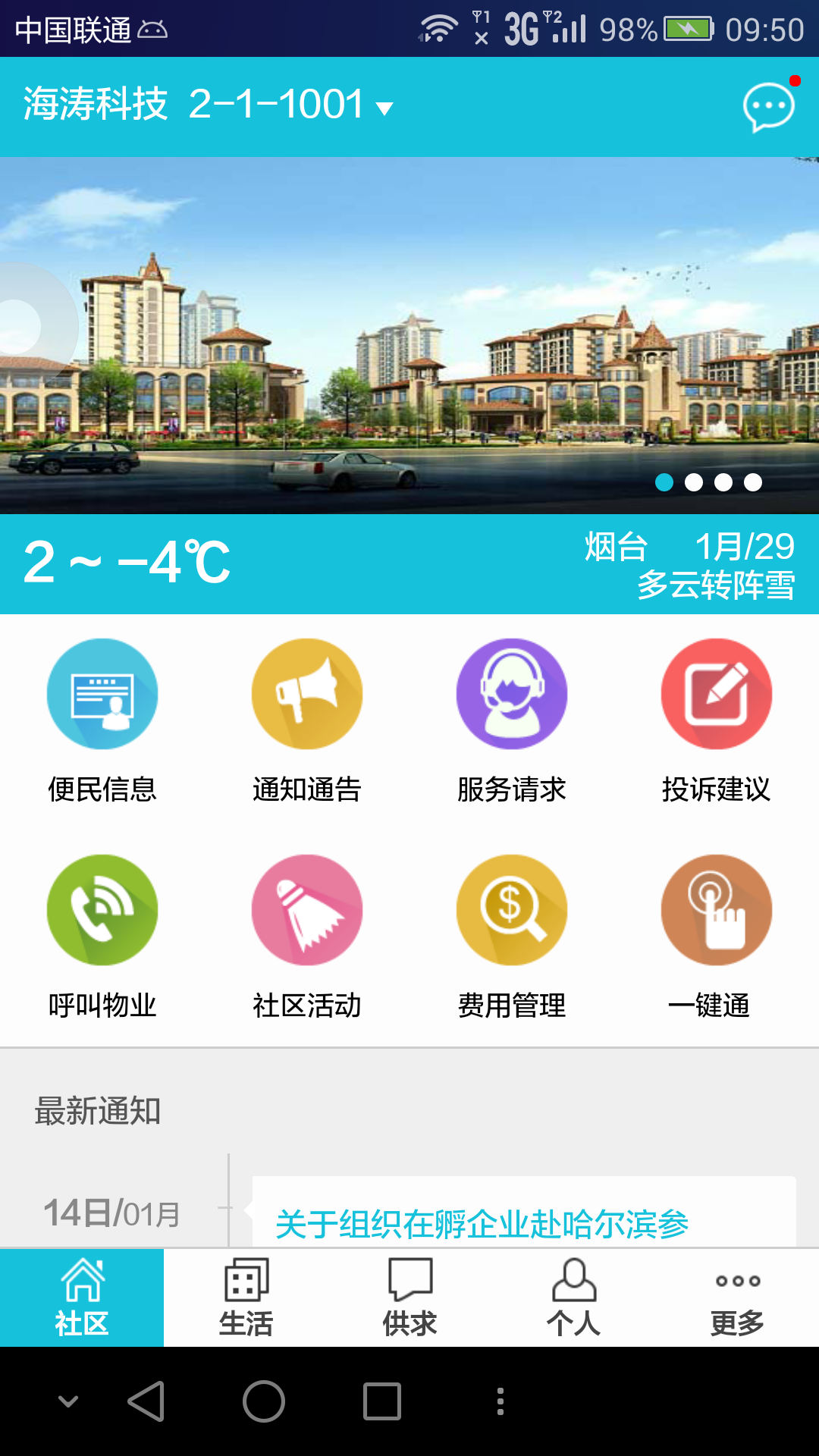Select the second carousel indicator dot
The height and width of the screenshot is (1456, 819).
(x=693, y=481)
